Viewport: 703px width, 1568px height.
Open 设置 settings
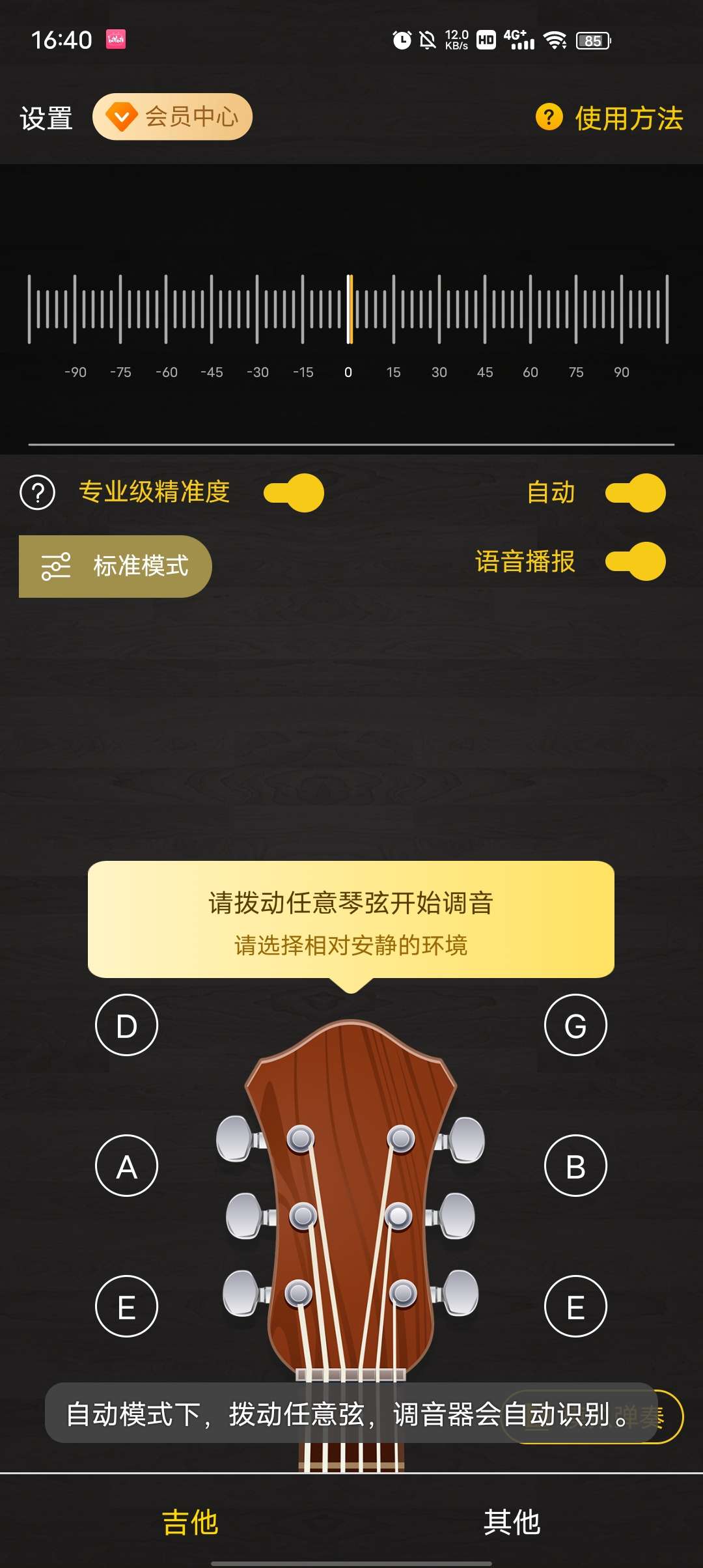(x=46, y=119)
